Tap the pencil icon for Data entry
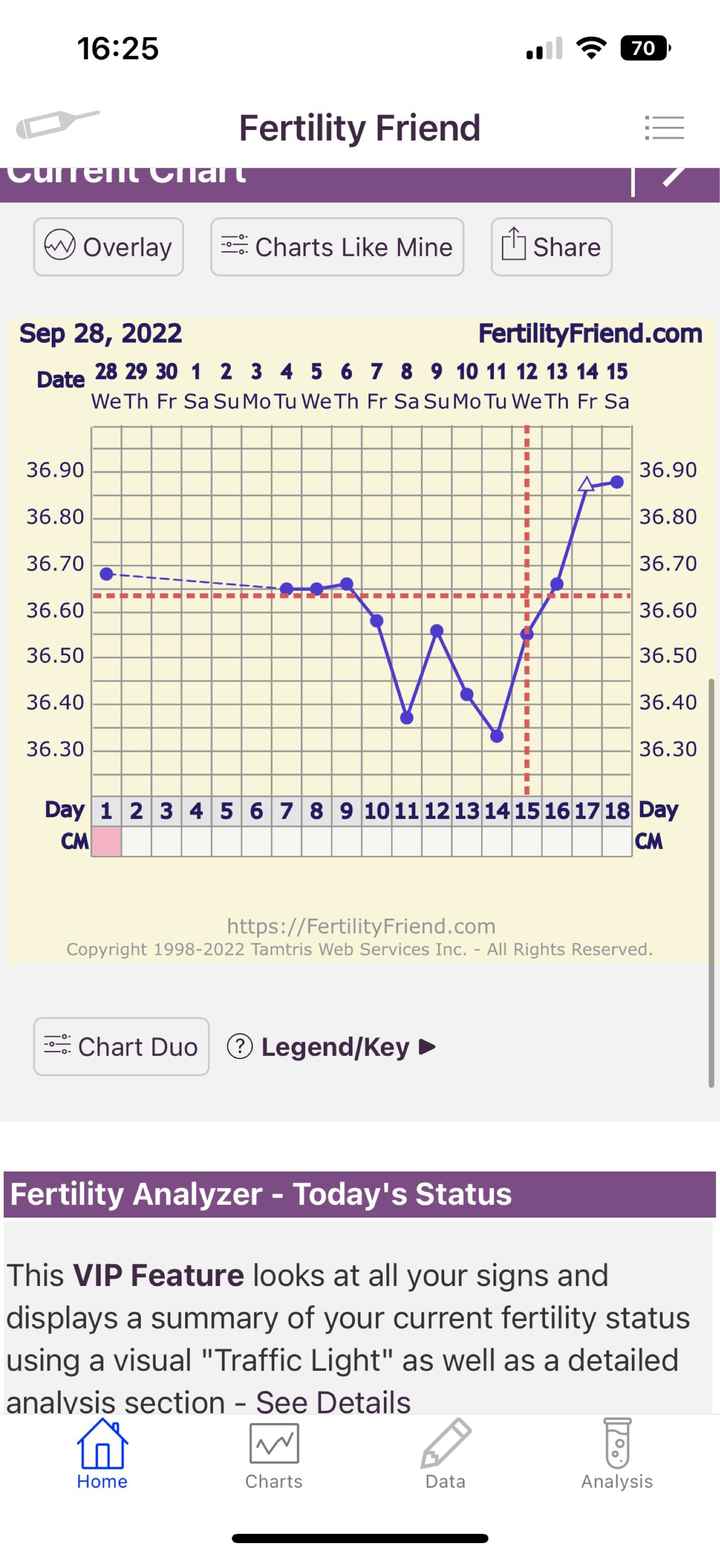This screenshot has width=720, height=1557. click(444, 1444)
